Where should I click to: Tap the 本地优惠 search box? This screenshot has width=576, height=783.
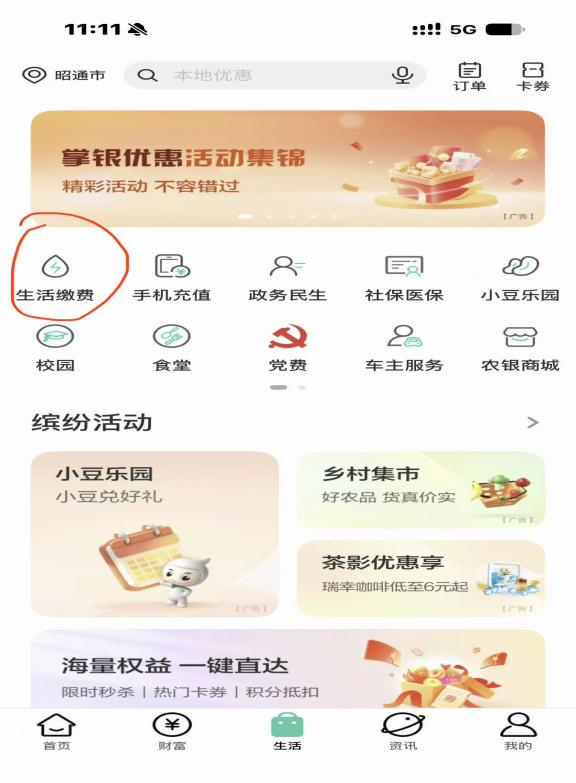[x=275, y=75]
